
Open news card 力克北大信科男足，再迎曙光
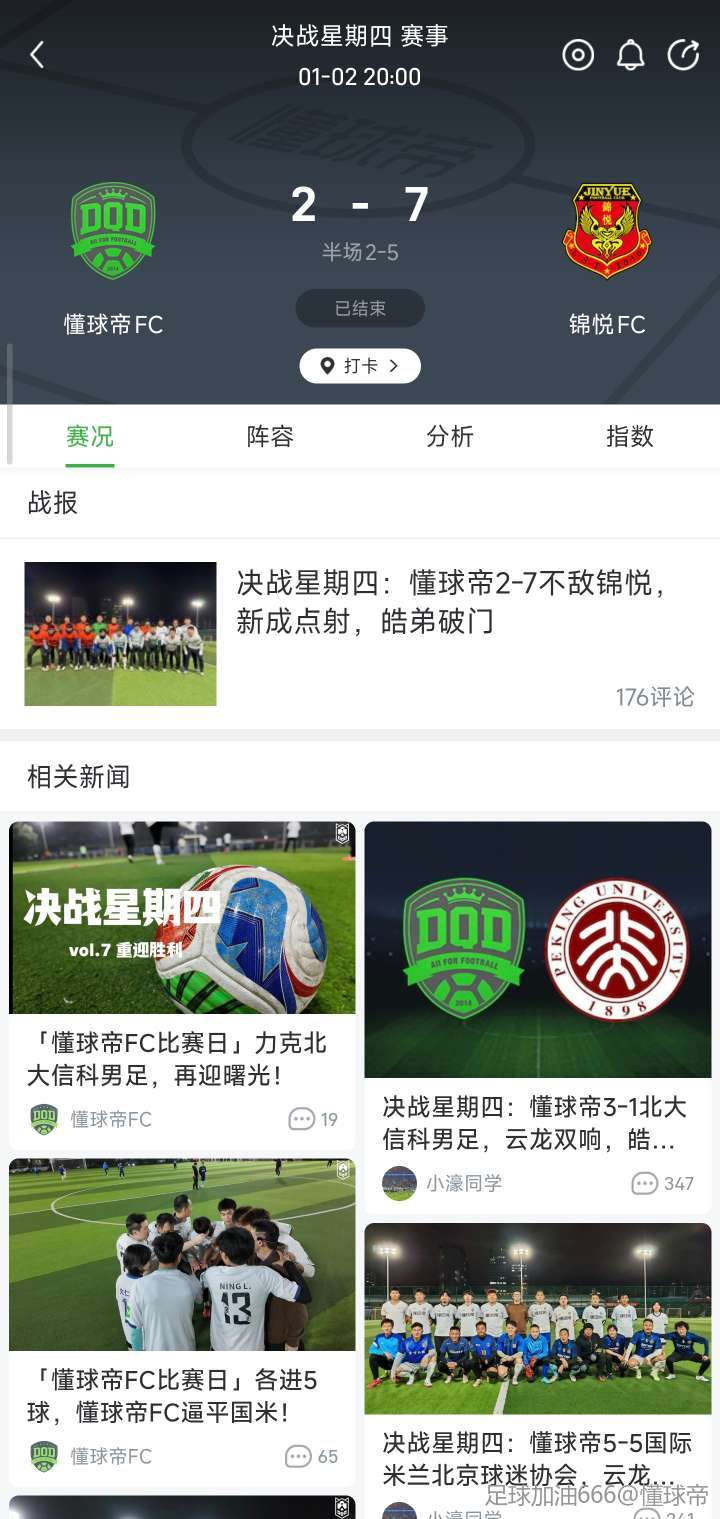coord(182,1058)
